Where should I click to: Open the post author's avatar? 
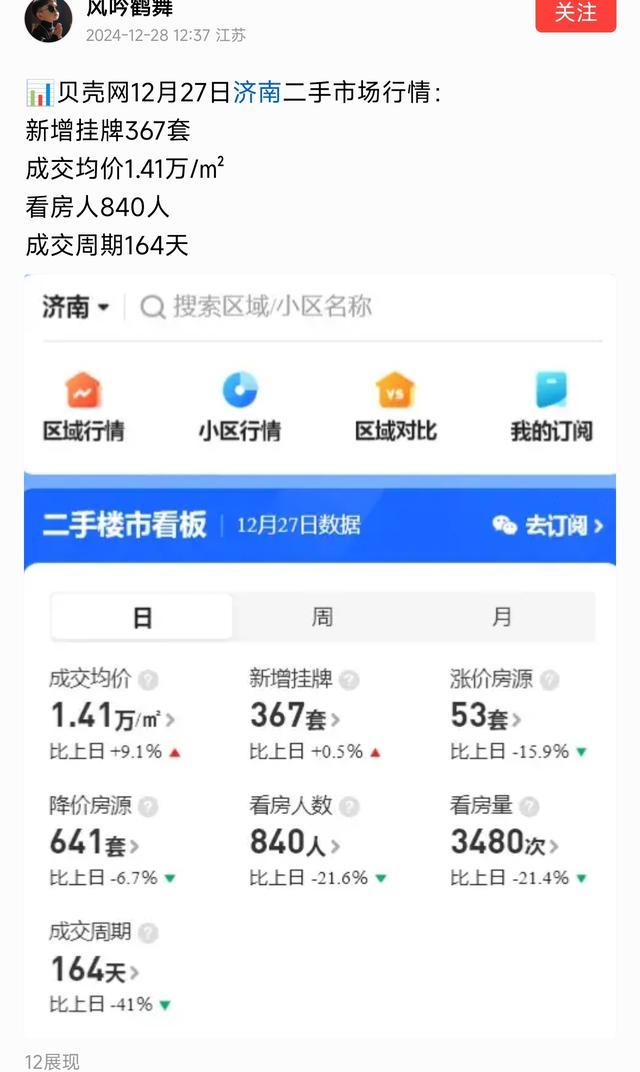tap(48, 18)
